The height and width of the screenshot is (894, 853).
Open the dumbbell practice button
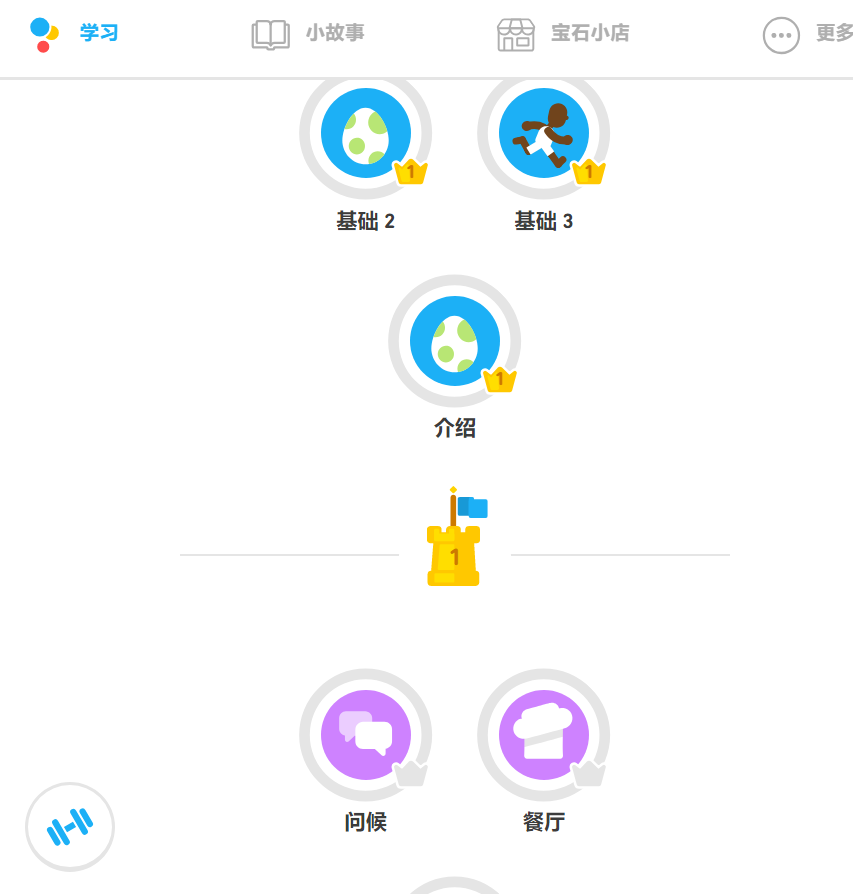pos(70,827)
